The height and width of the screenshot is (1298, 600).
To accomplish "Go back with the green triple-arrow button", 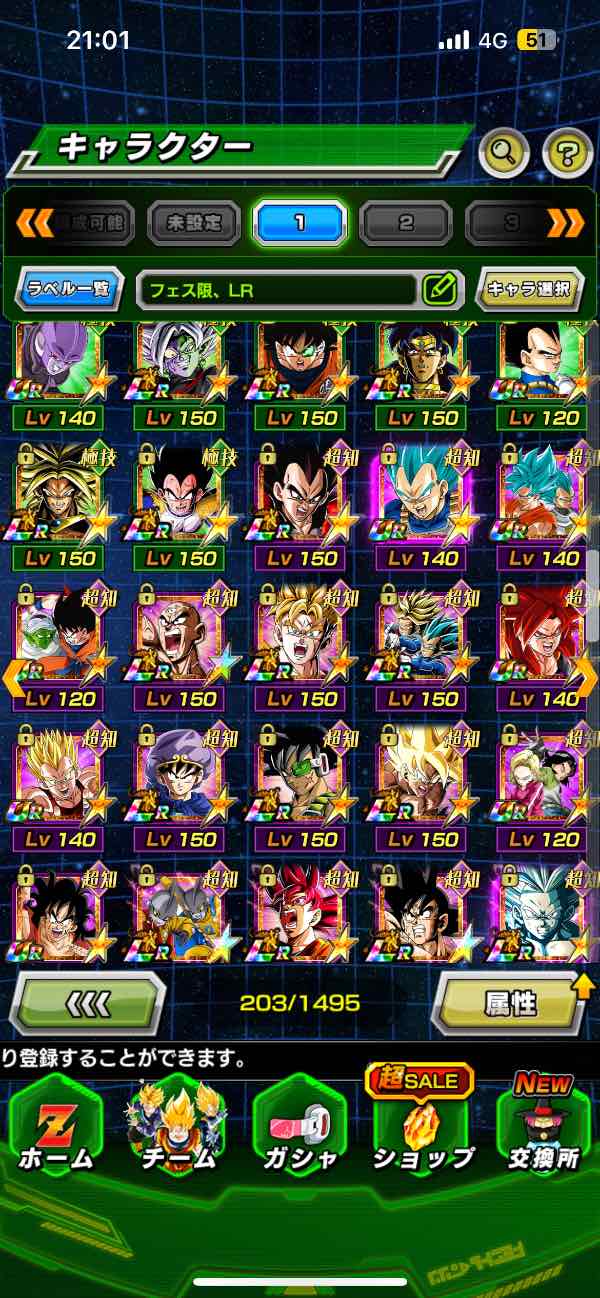I will click(87, 1003).
